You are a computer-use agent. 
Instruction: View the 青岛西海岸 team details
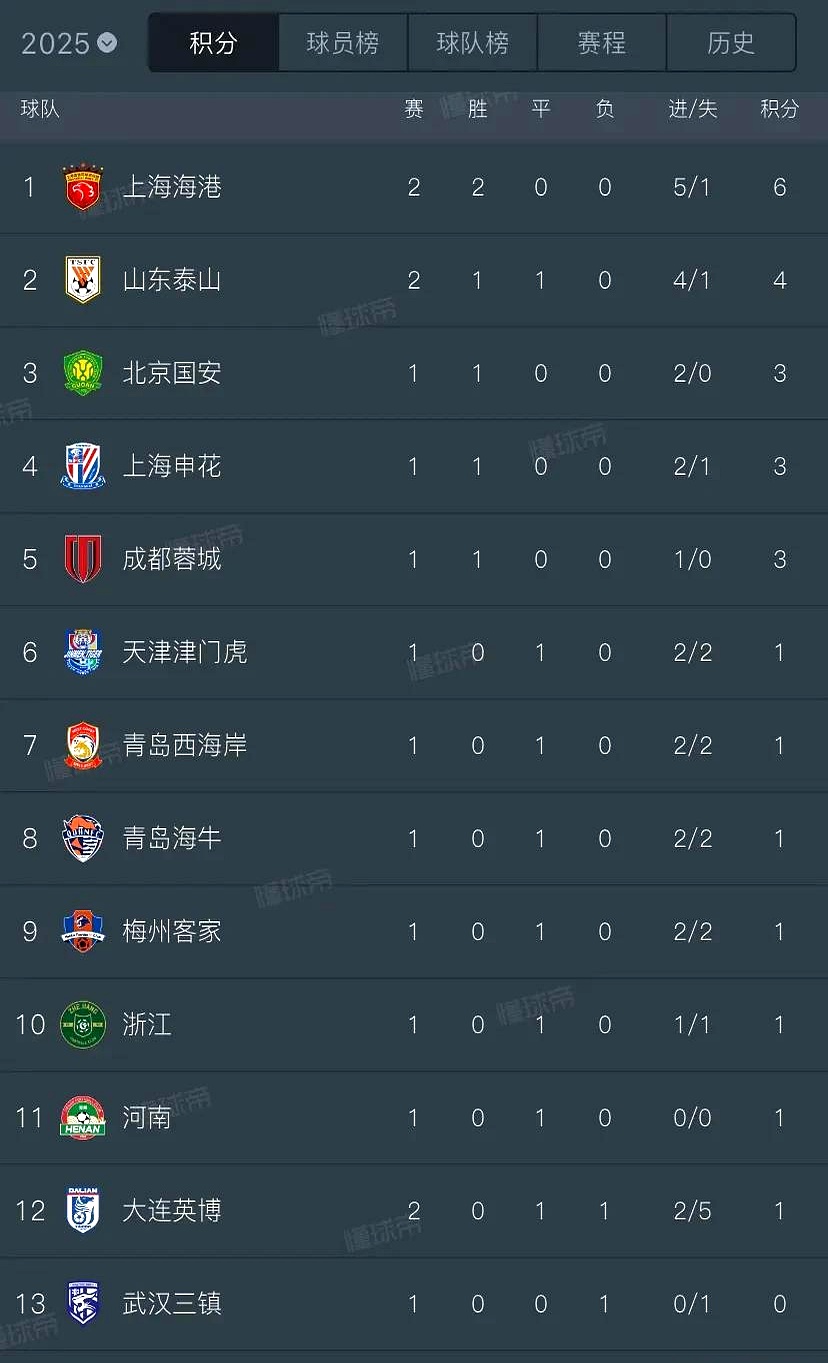point(184,745)
